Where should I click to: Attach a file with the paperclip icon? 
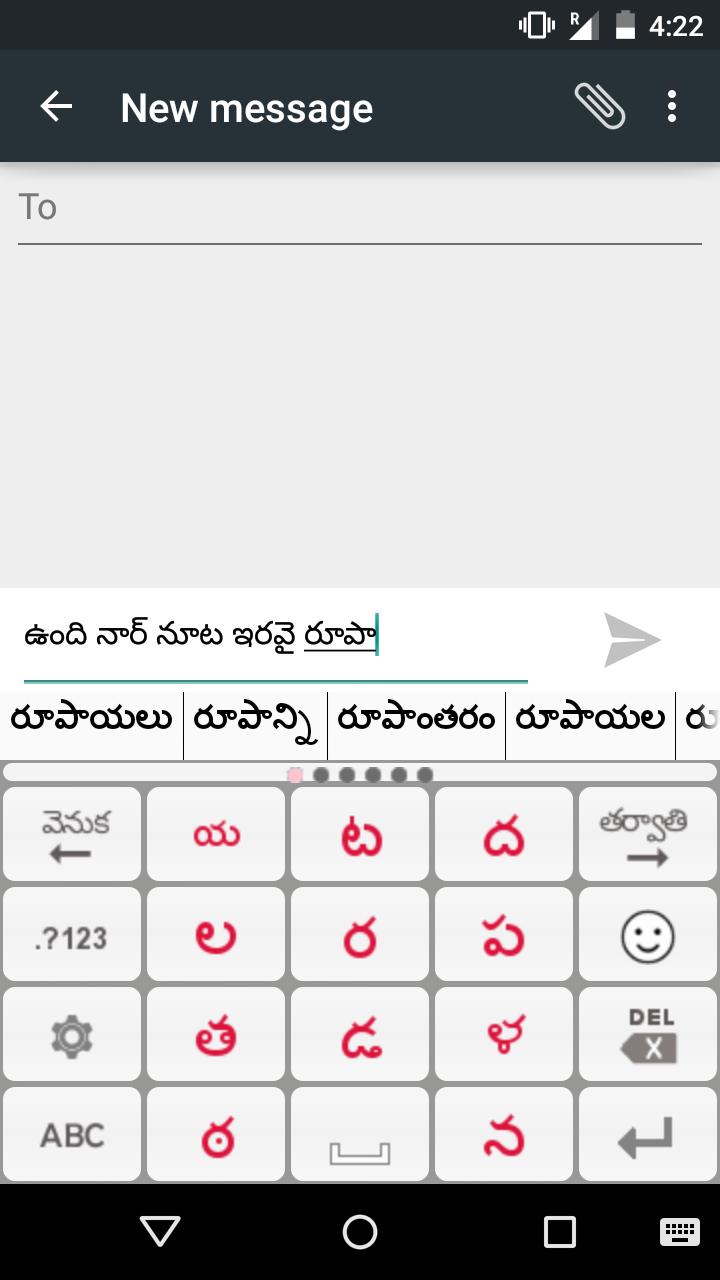point(599,106)
